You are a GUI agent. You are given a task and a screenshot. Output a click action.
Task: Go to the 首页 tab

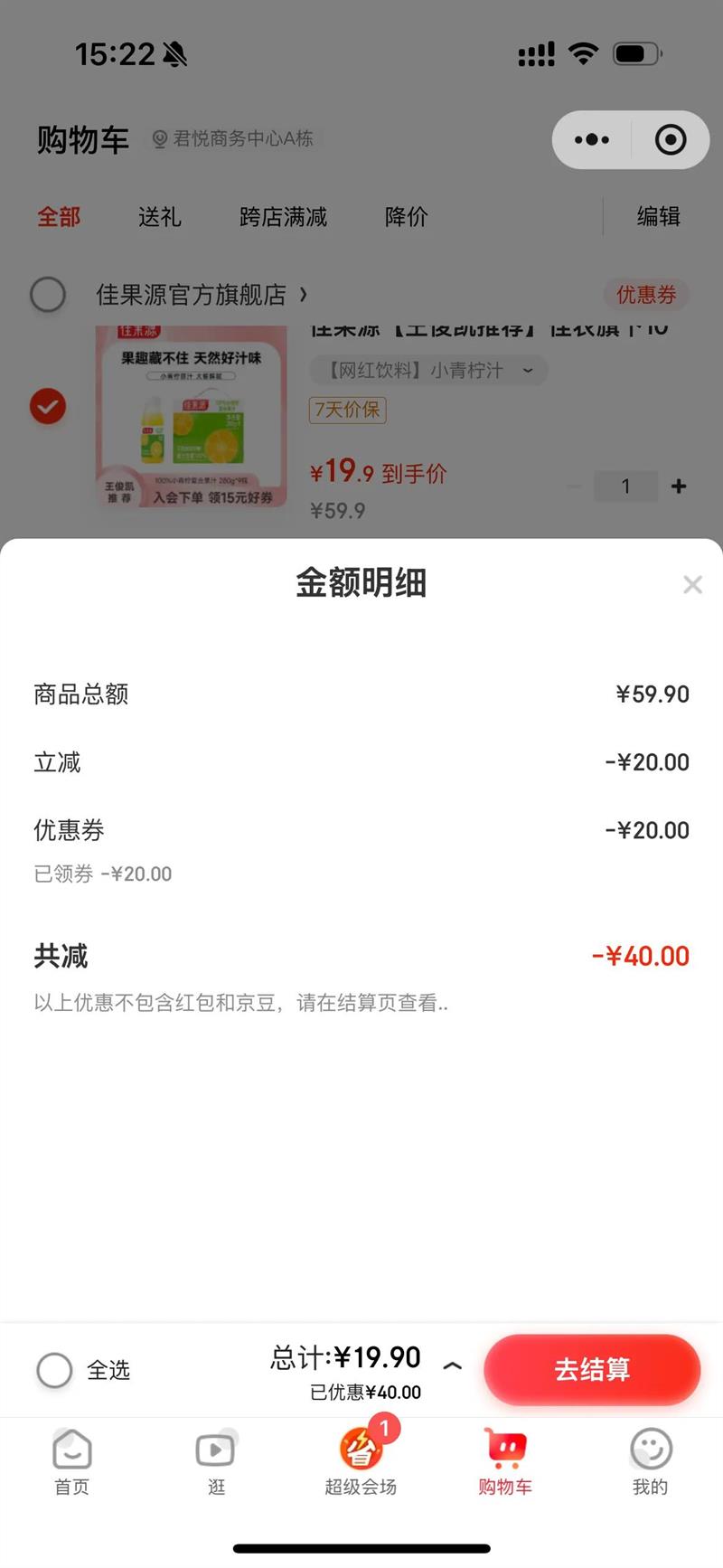coord(72,1461)
